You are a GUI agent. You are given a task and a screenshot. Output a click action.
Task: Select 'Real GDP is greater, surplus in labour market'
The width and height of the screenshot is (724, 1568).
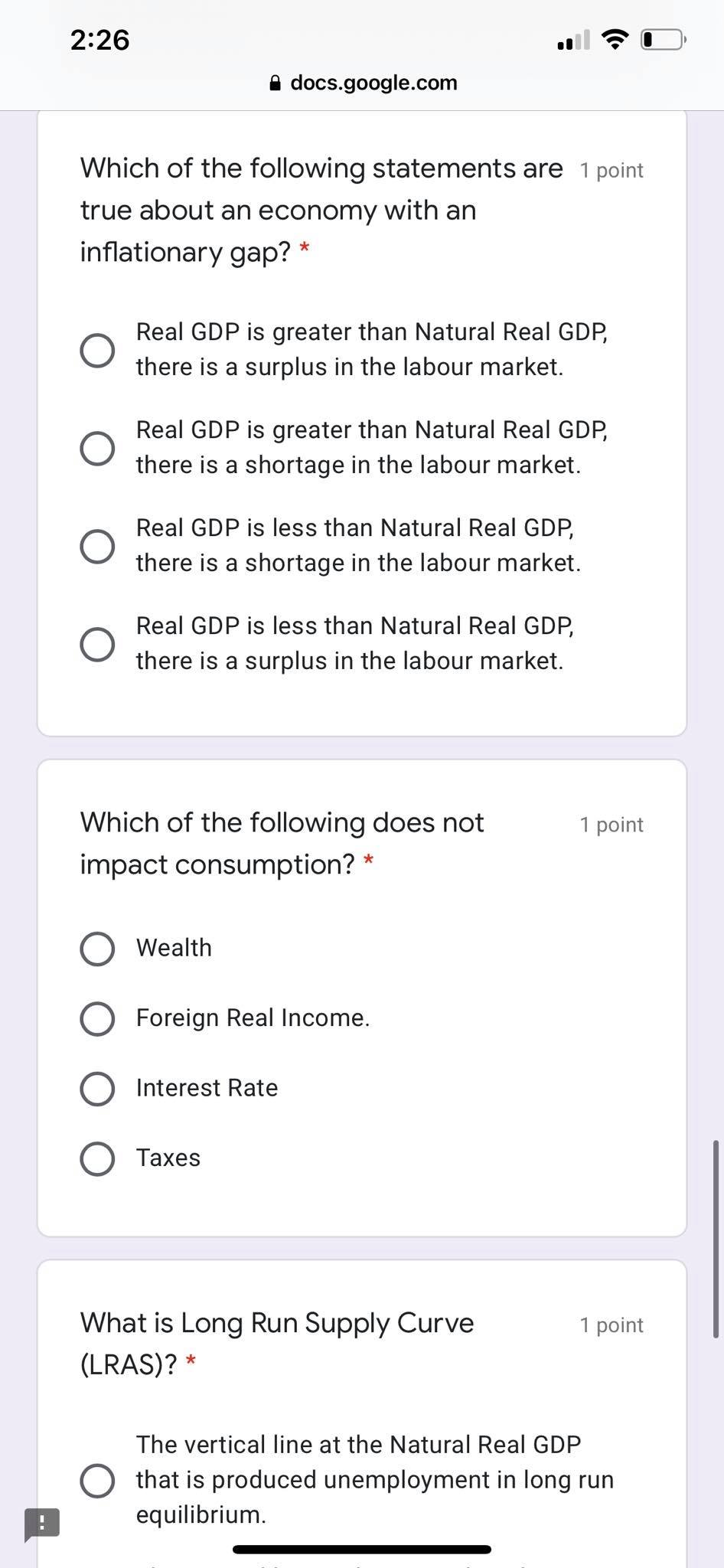96,350
